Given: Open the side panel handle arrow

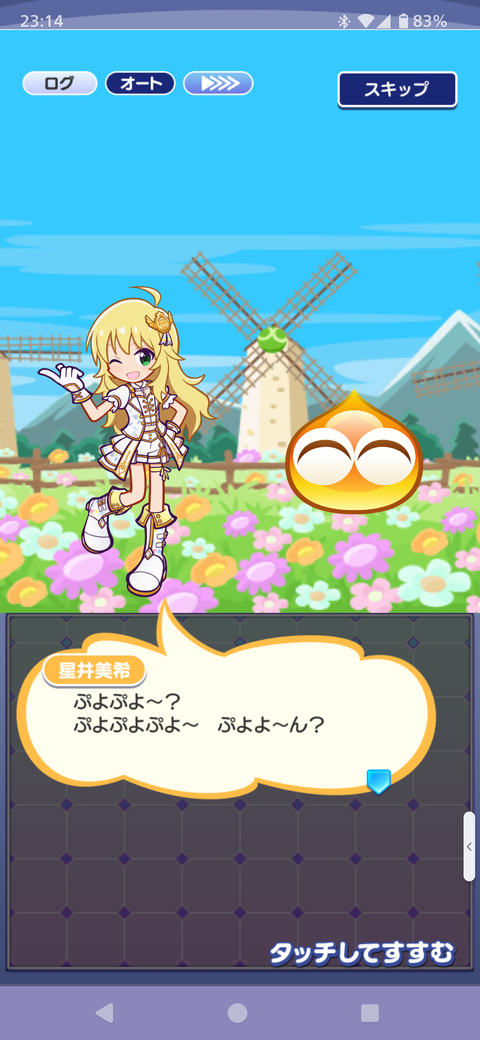Looking at the screenshot, I should (469, 846).
